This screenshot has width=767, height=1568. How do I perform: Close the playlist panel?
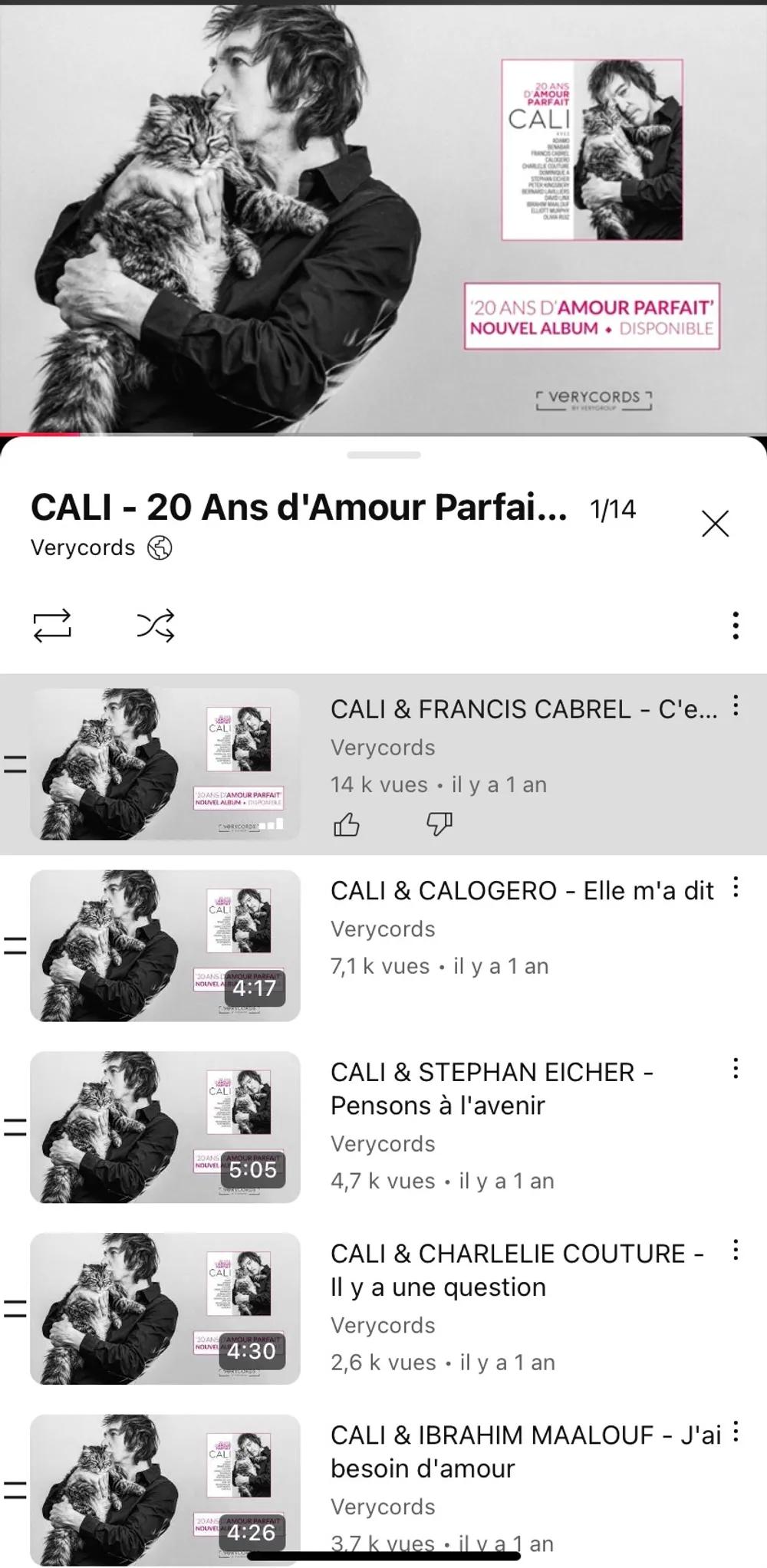tap(715, 524)
